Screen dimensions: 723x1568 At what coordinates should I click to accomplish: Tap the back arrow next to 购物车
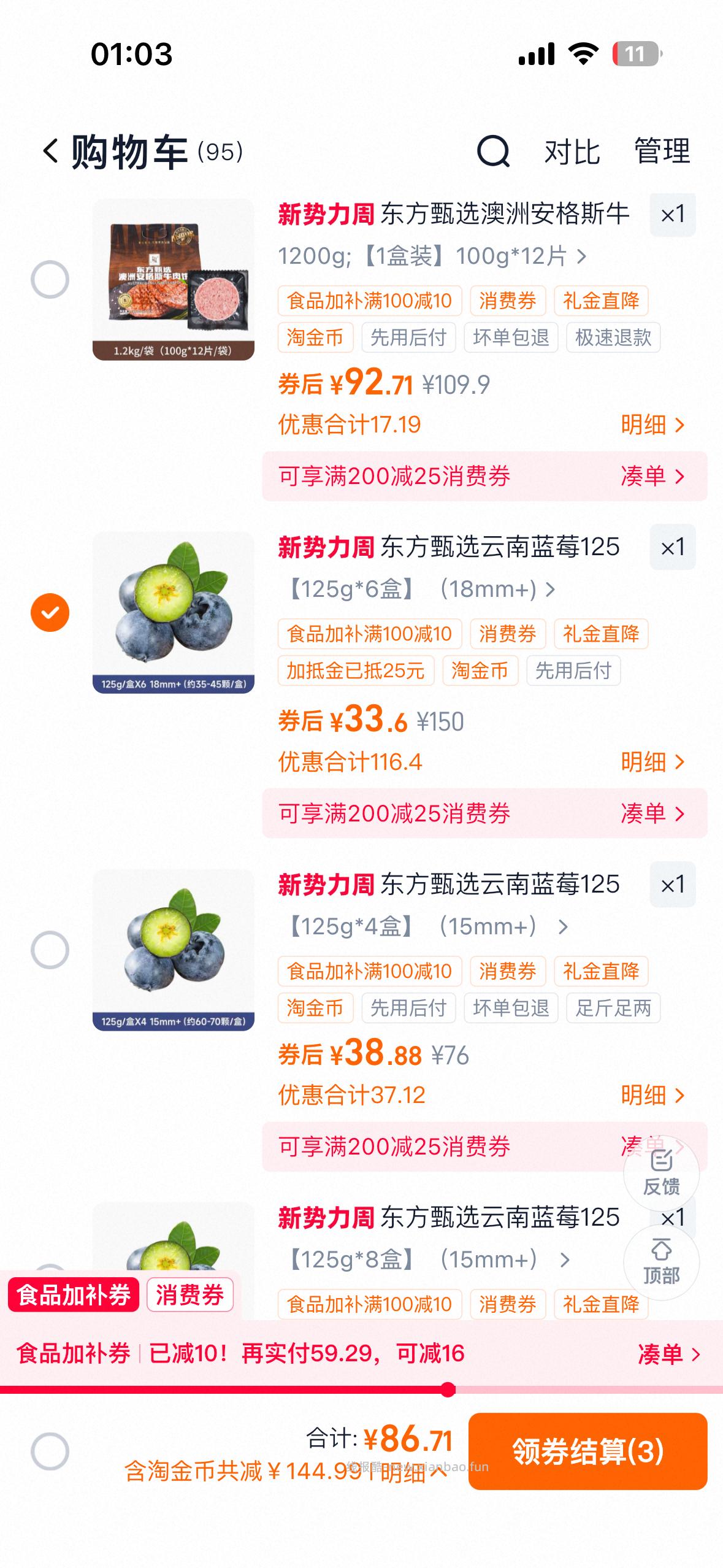pos(52,152)
